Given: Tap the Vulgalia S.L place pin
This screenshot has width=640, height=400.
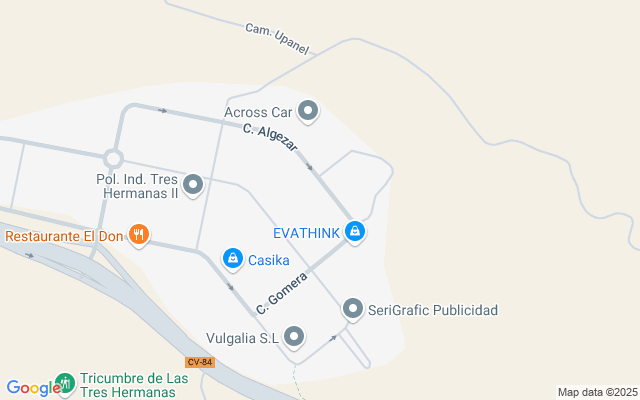Looking at the screenshot, I should (x=294, y=337).
